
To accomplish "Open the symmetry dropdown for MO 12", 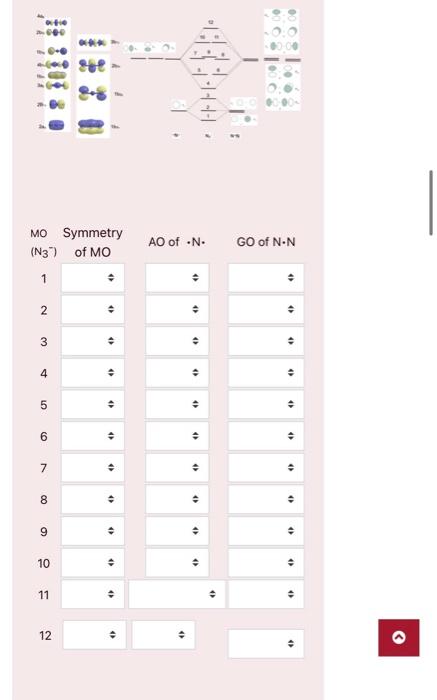I will coord(95,635).
